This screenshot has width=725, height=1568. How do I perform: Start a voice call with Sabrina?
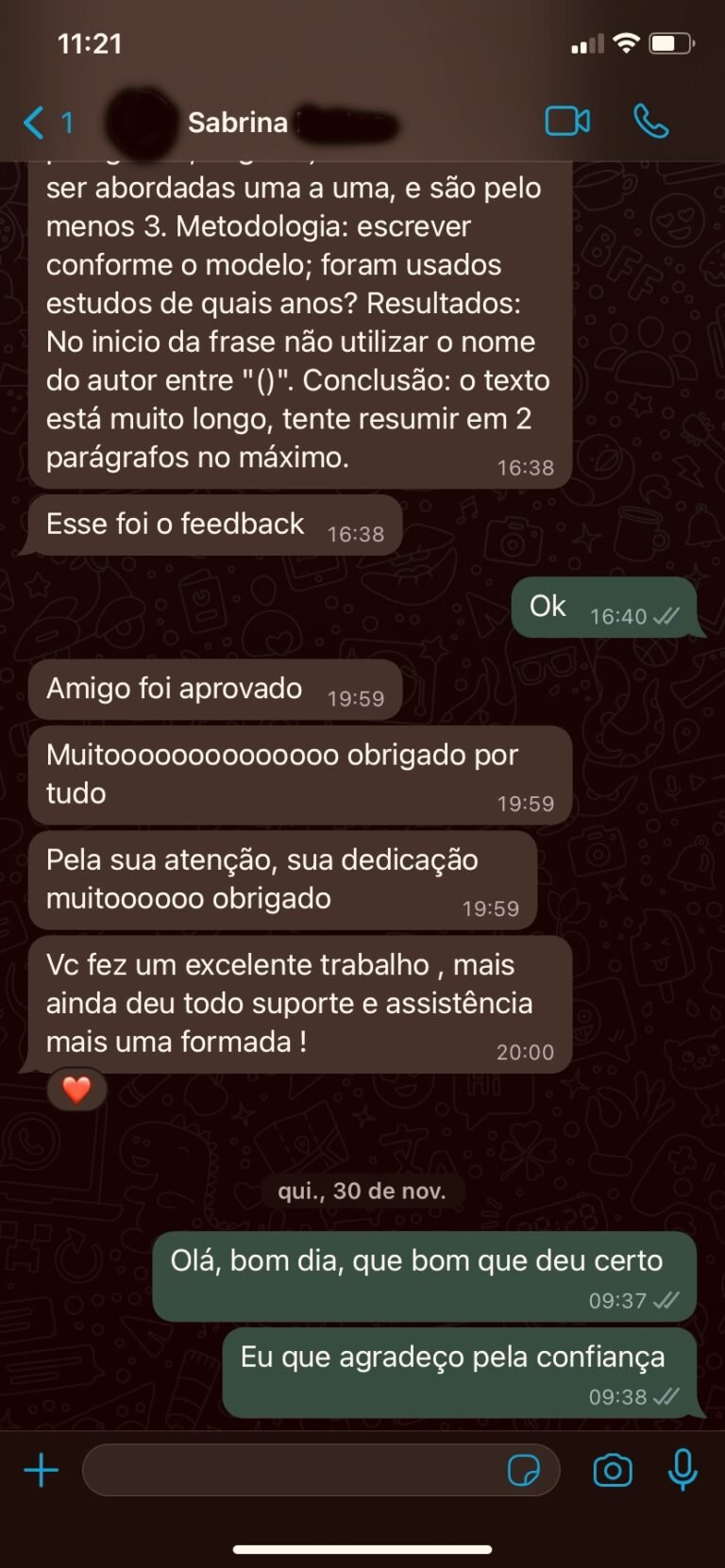pos(650,122)
